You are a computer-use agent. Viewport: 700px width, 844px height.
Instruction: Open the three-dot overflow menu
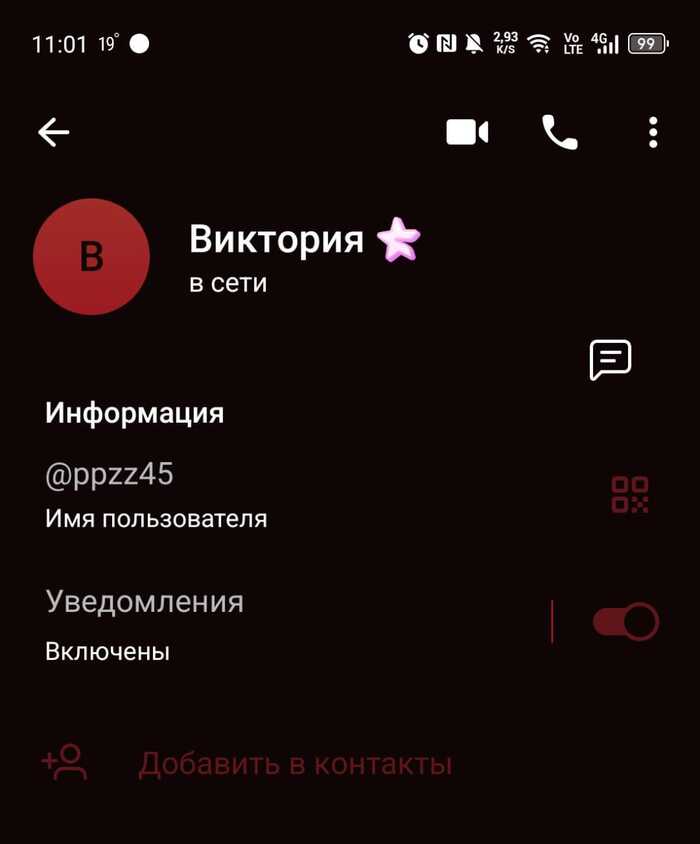point(653,132)
